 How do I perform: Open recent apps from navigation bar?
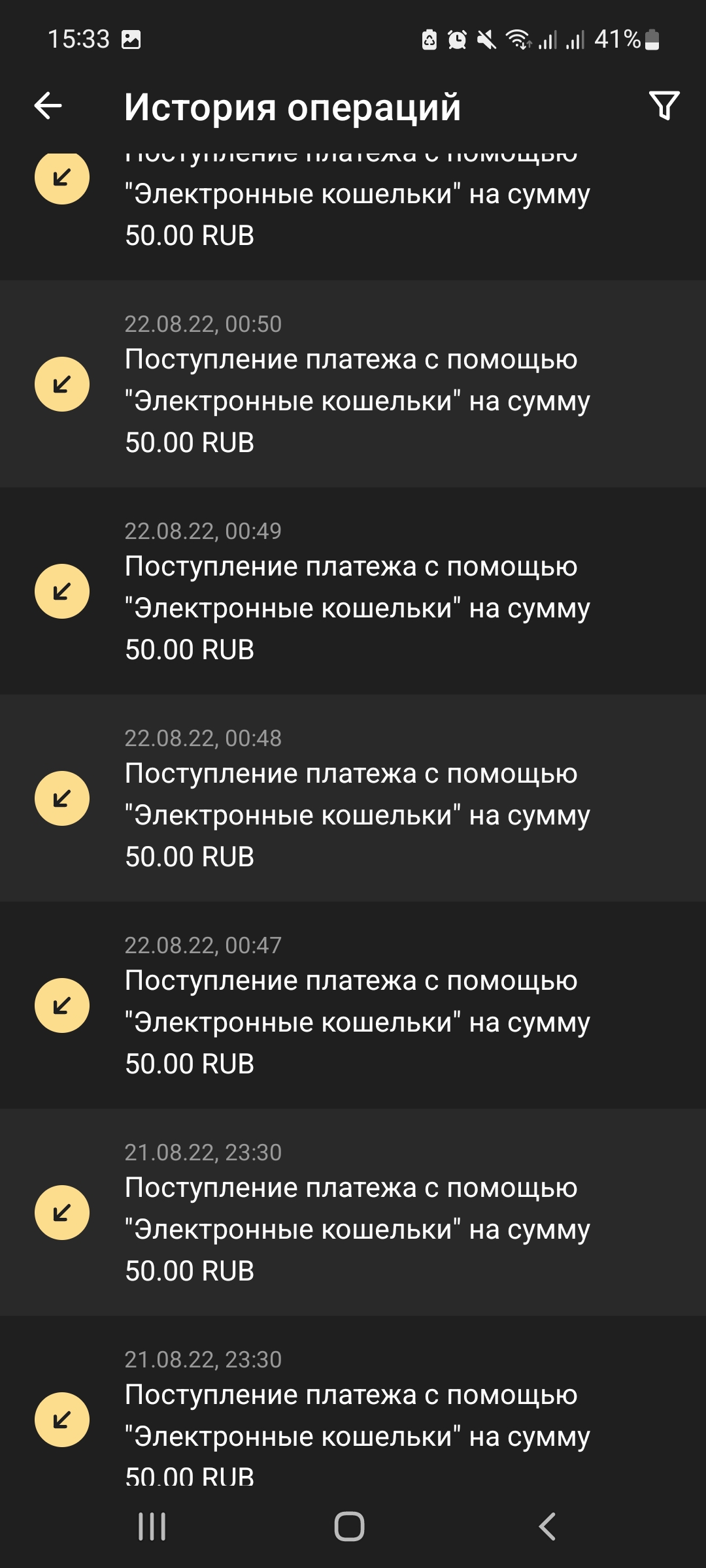(152, 1527)
